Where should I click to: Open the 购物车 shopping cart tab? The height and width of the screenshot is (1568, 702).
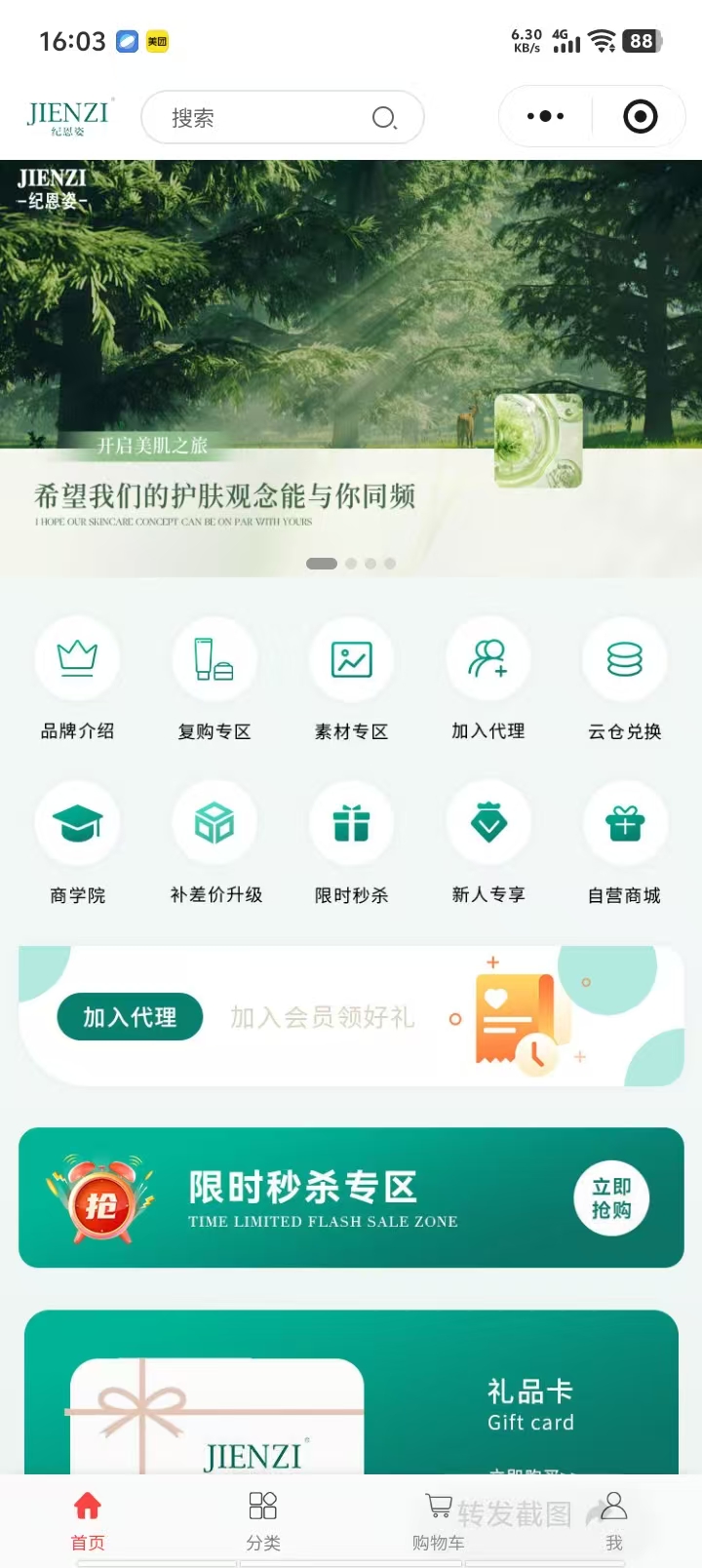click(438, 1519)
